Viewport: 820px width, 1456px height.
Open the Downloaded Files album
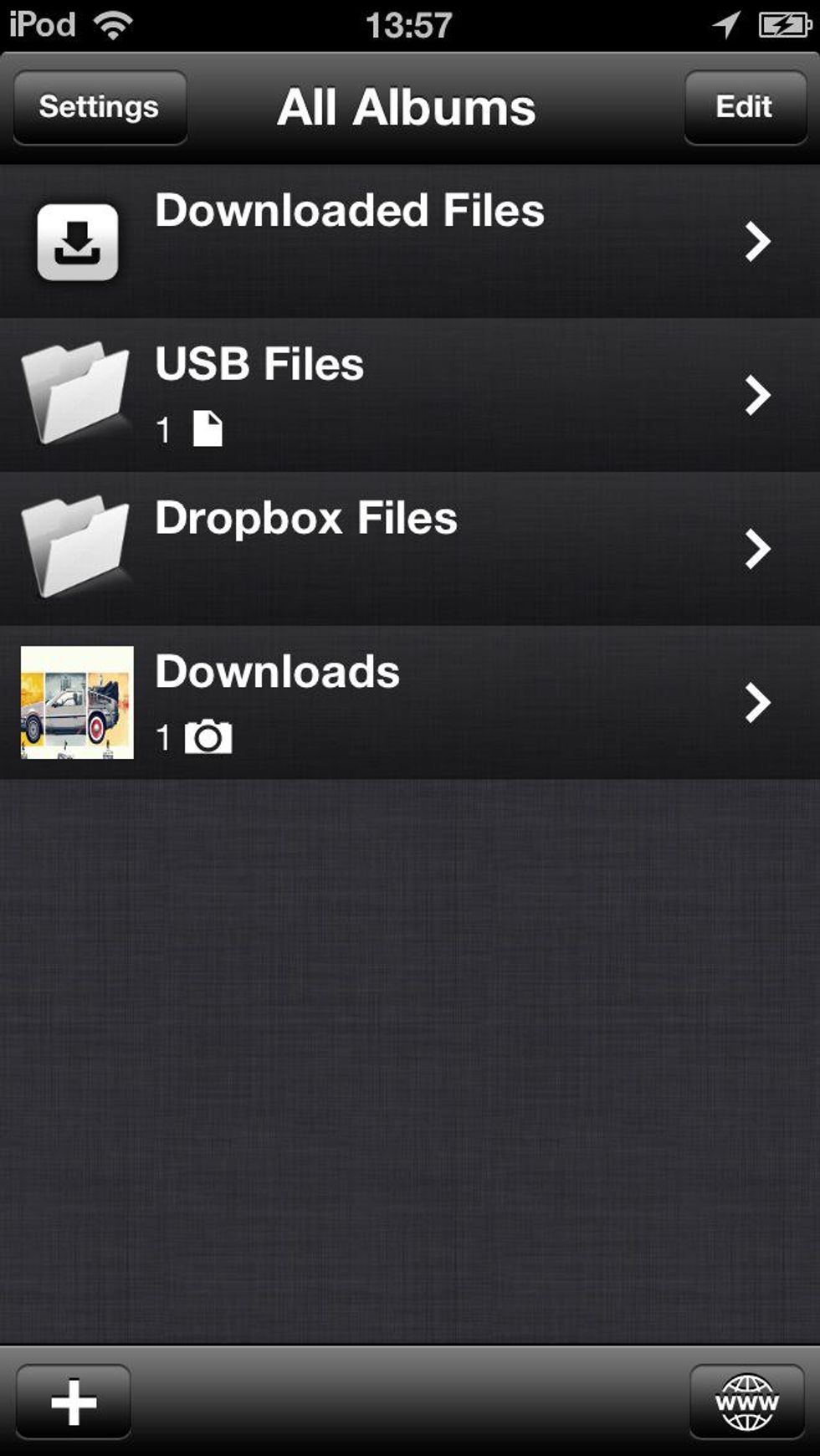point(410,241)
